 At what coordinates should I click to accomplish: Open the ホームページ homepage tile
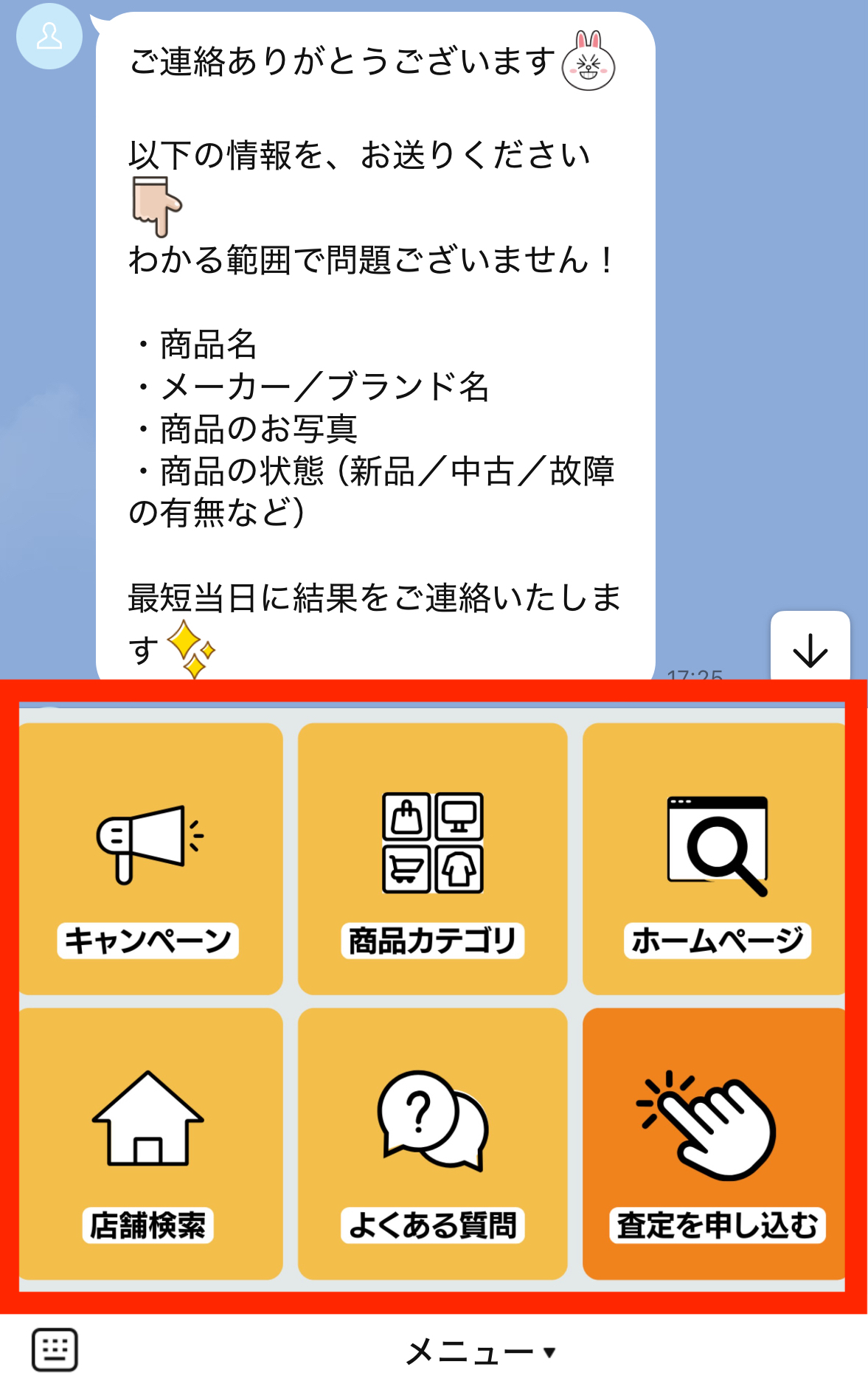click(714, 859)
